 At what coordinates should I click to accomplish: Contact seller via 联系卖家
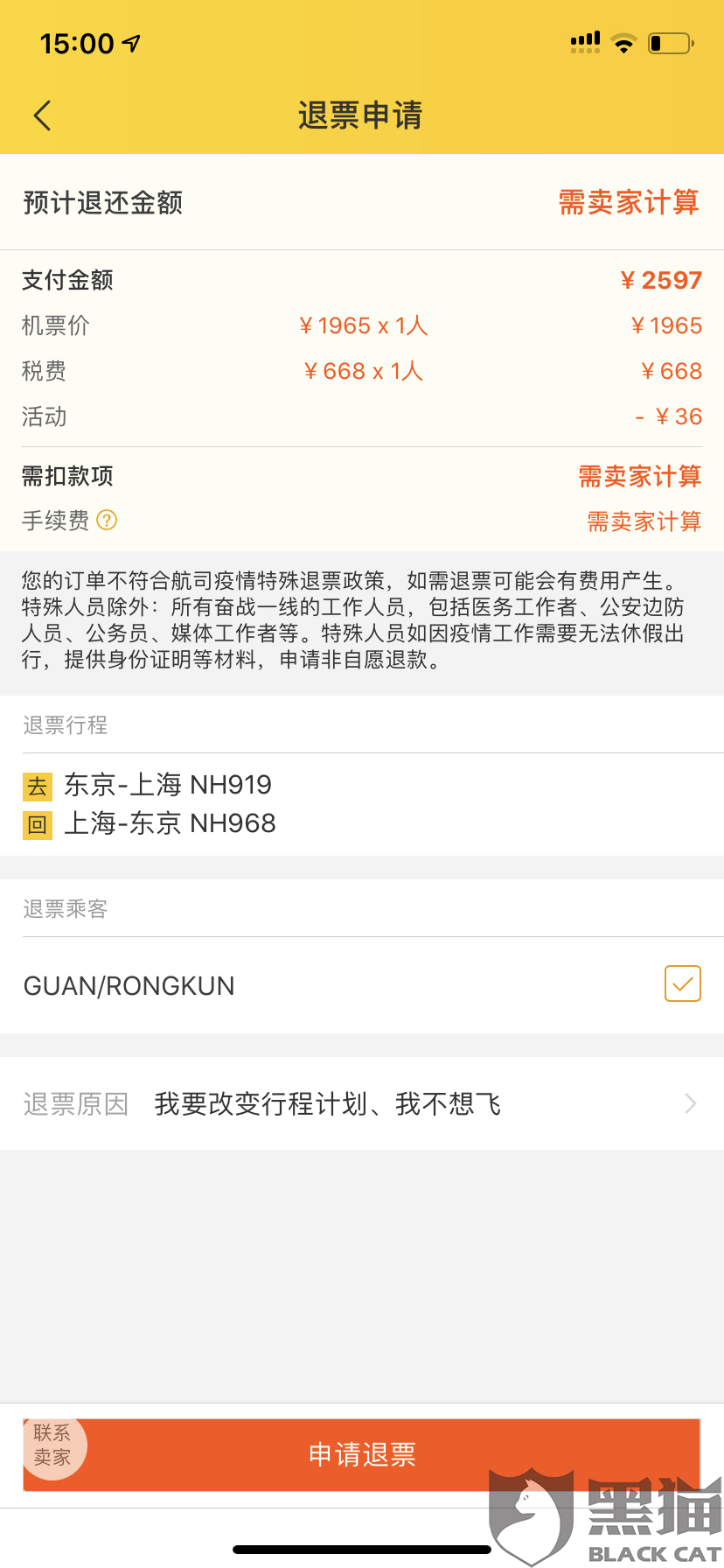(52, 1446)
